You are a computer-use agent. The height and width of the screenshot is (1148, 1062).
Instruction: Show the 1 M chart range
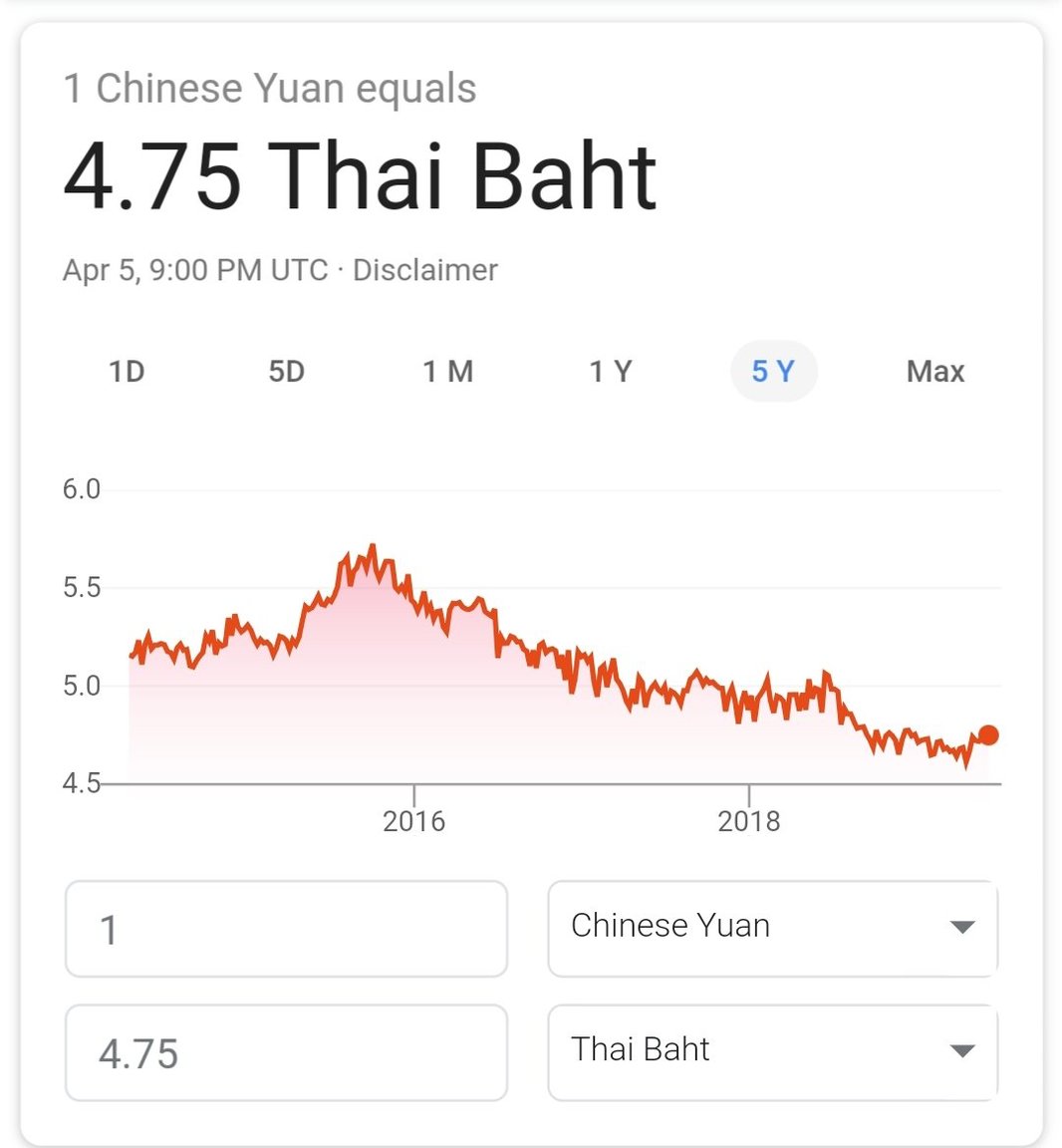447,372
